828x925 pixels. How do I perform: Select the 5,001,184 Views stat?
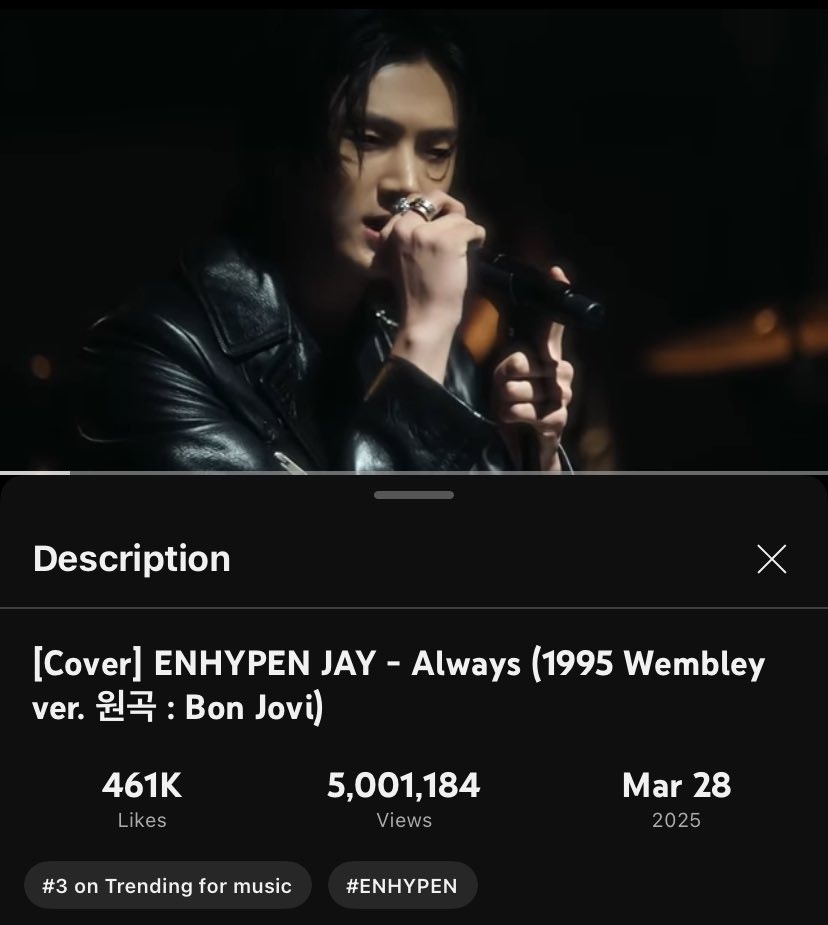[x=404, y=787]
